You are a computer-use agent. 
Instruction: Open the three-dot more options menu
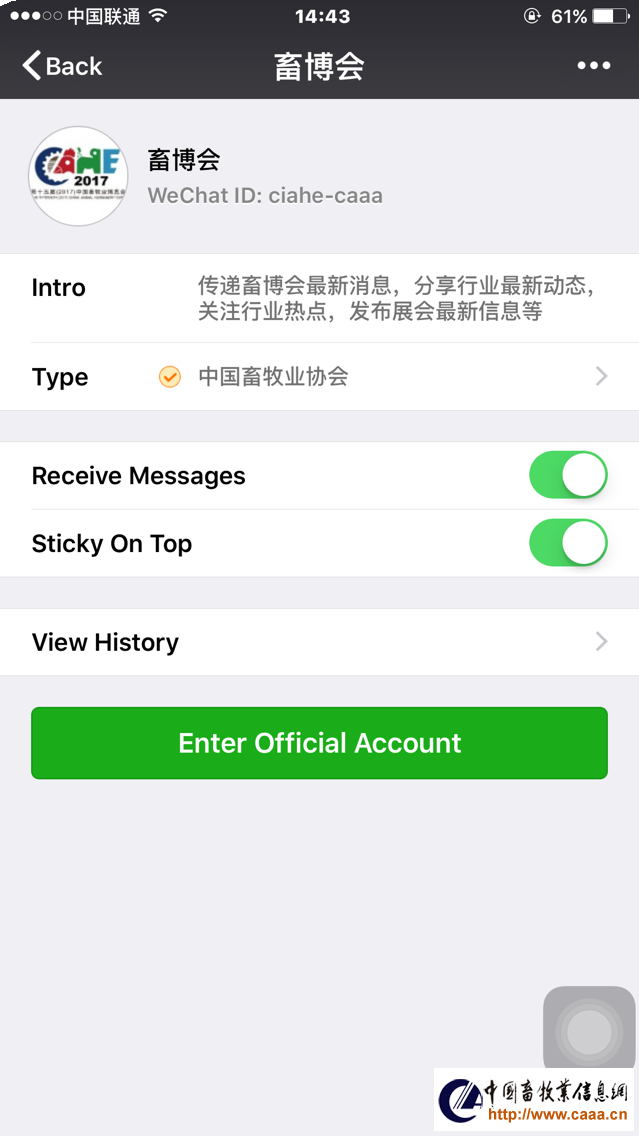tap(593, 66)
